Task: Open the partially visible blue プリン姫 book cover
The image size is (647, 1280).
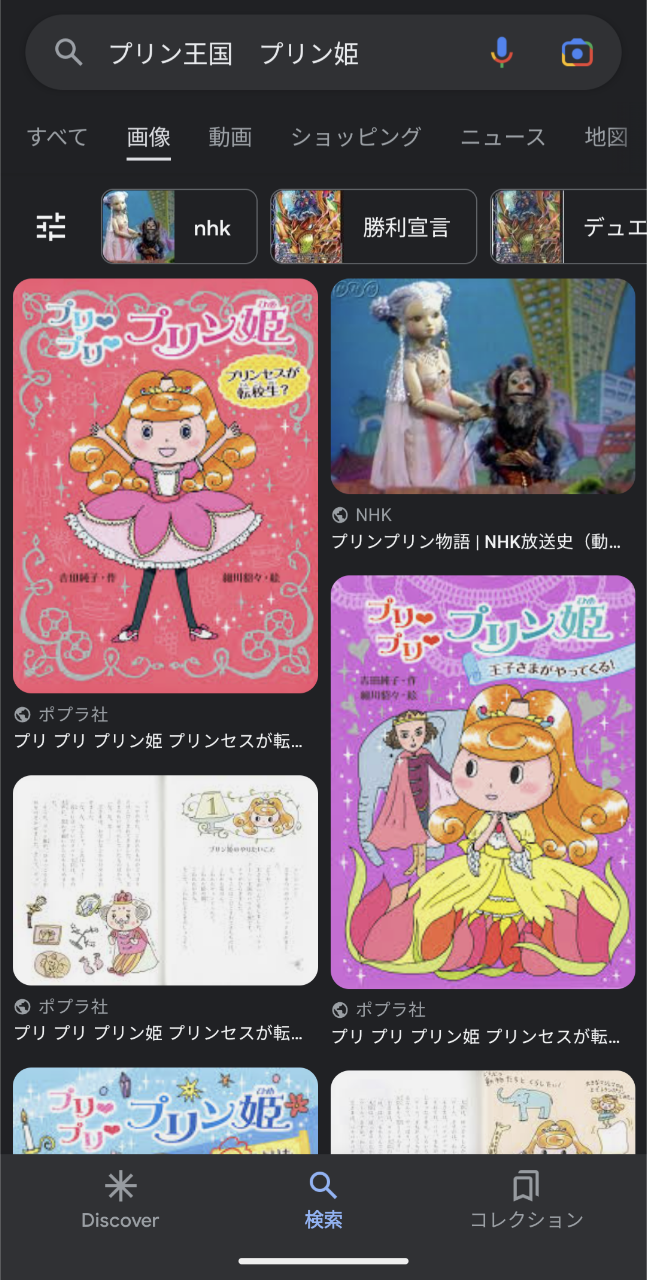Action: [165, 1110]
